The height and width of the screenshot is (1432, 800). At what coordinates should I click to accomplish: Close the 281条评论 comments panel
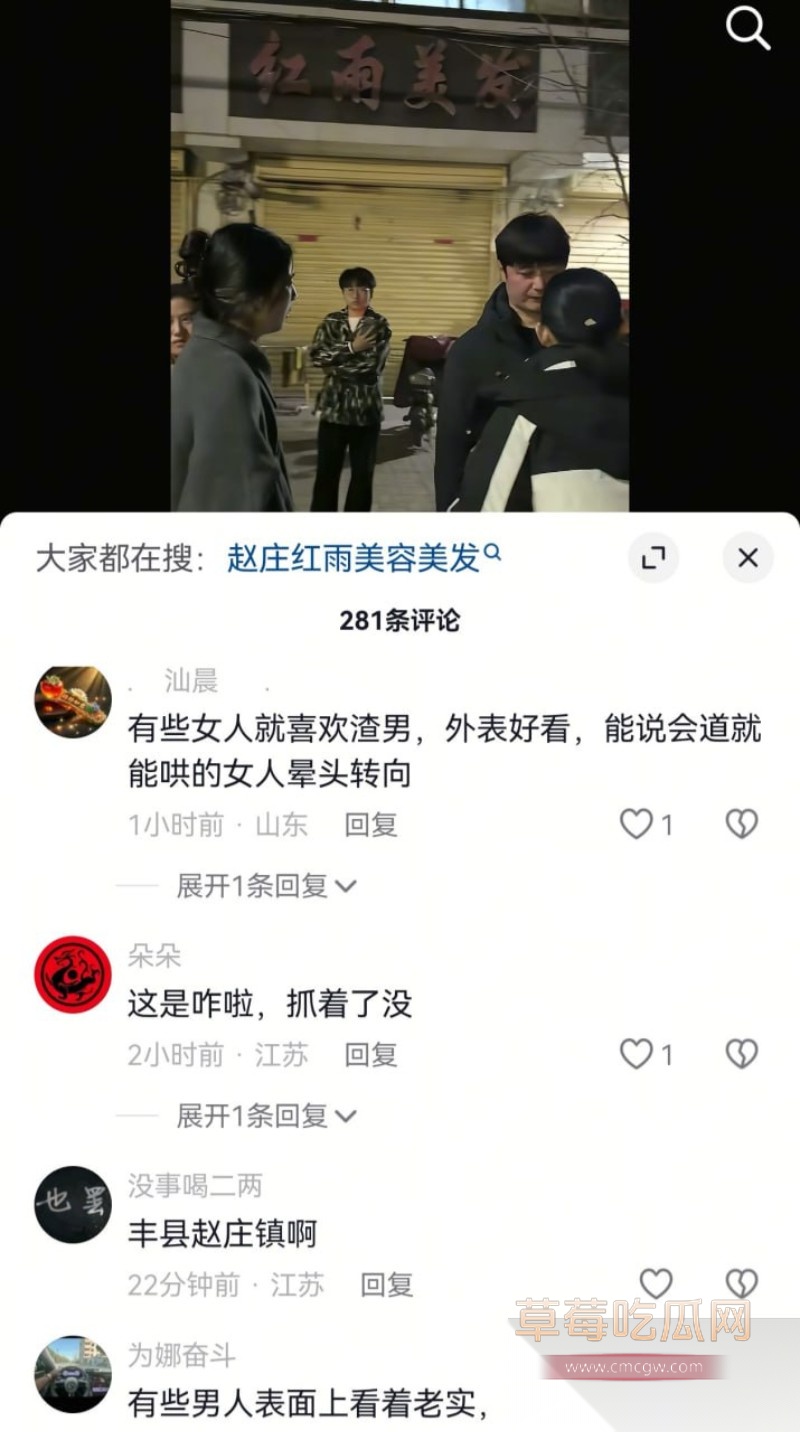click(747, 558)
